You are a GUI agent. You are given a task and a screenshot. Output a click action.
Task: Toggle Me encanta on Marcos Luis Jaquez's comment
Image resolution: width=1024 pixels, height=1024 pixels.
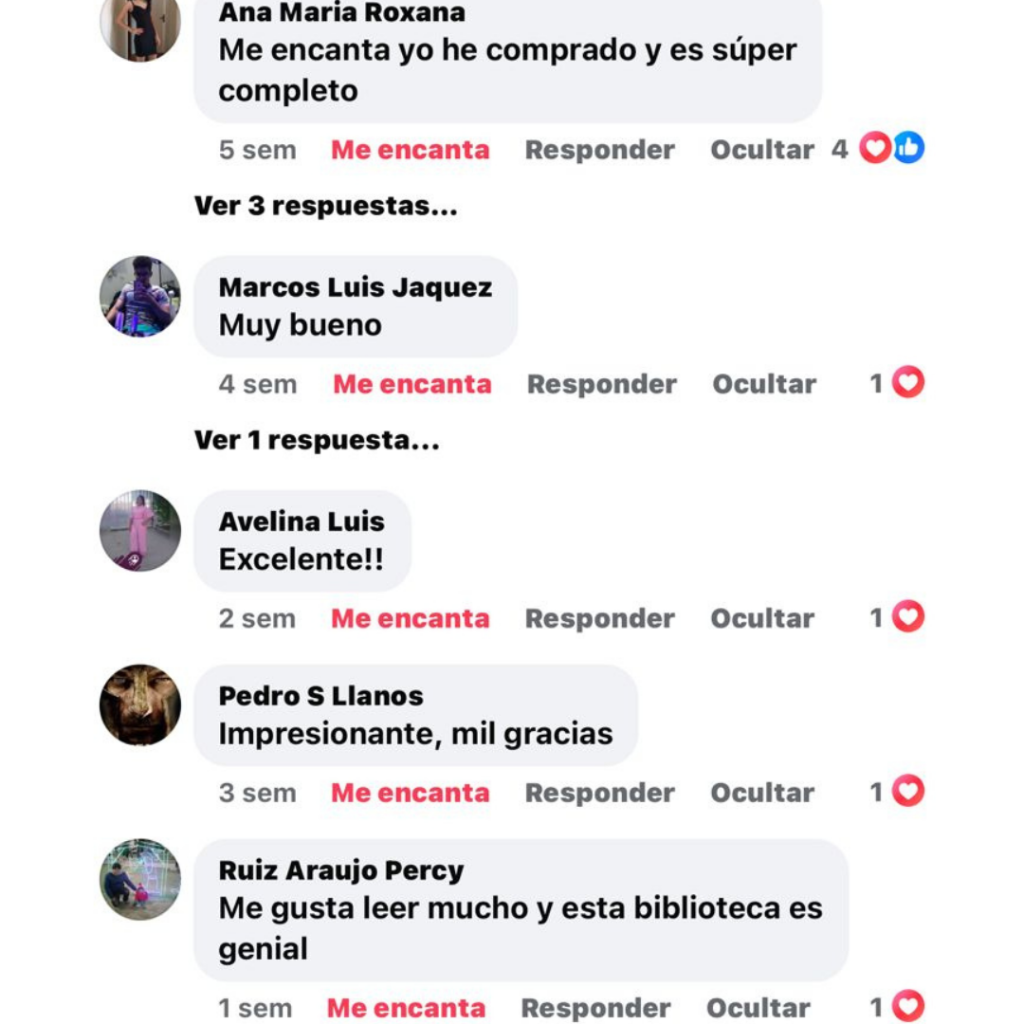click(412, 384)
